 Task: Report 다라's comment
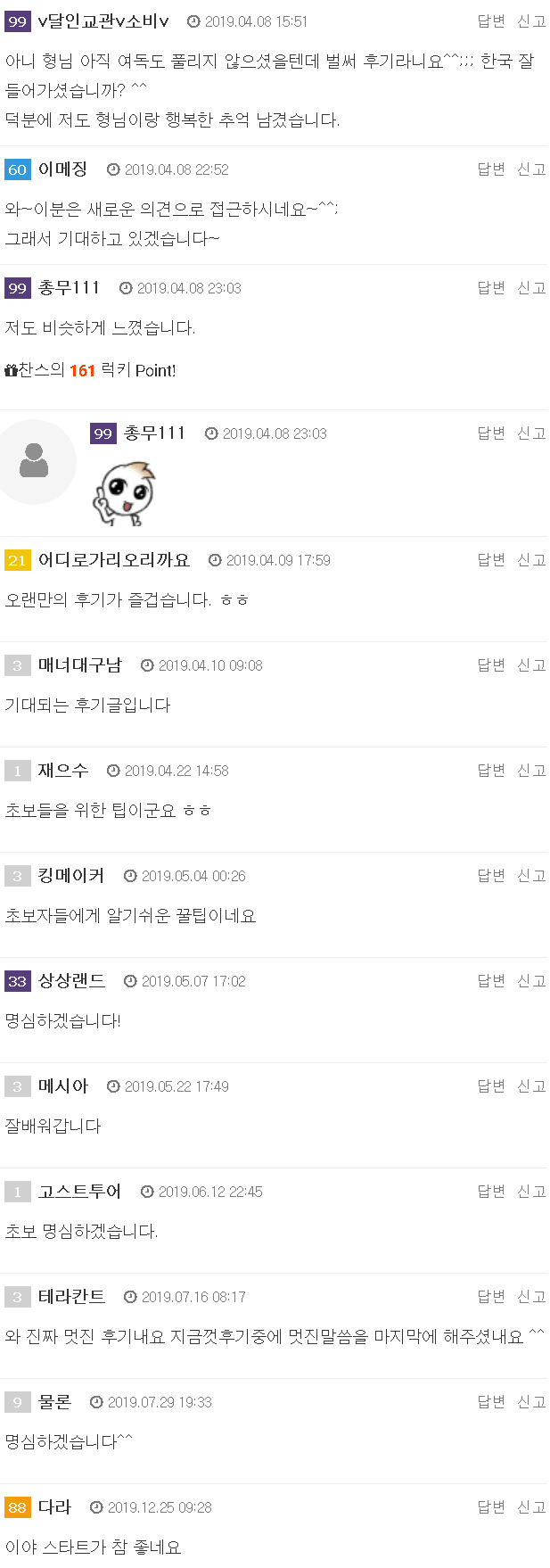pos(531,1506)
